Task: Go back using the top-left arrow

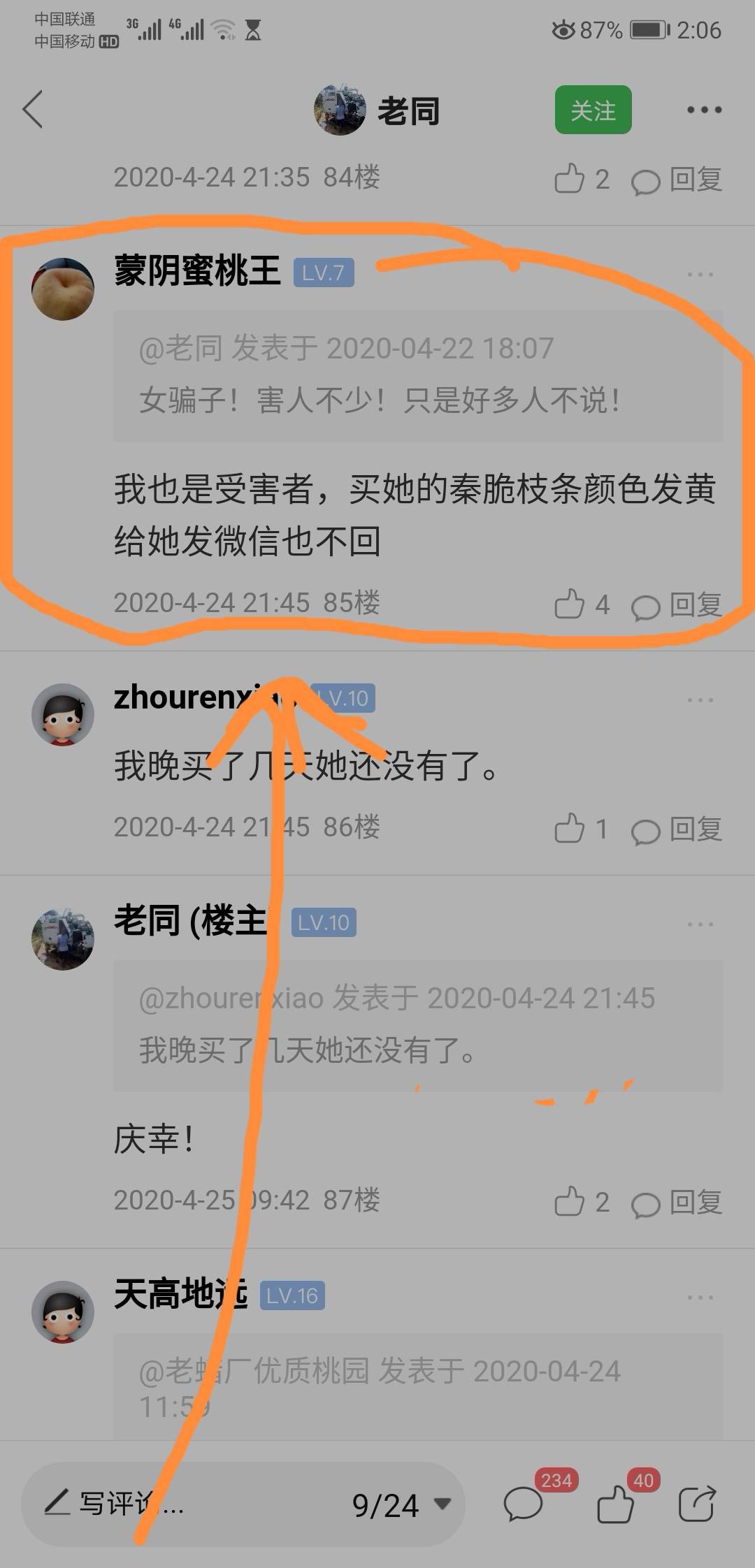Action: (x=33, y=109)
